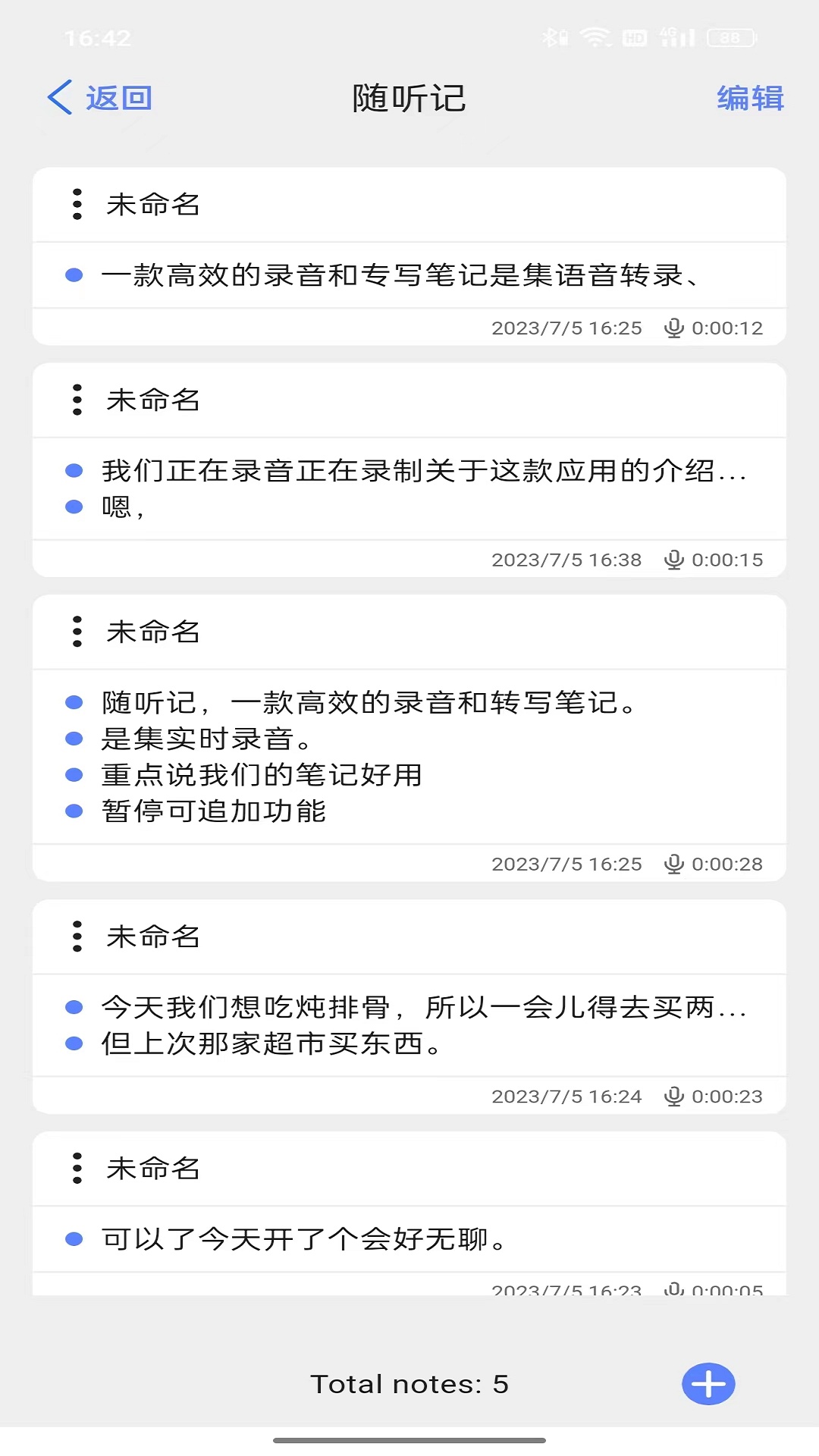Open the three-dot menu on the last note

(x=75, y=1169)
